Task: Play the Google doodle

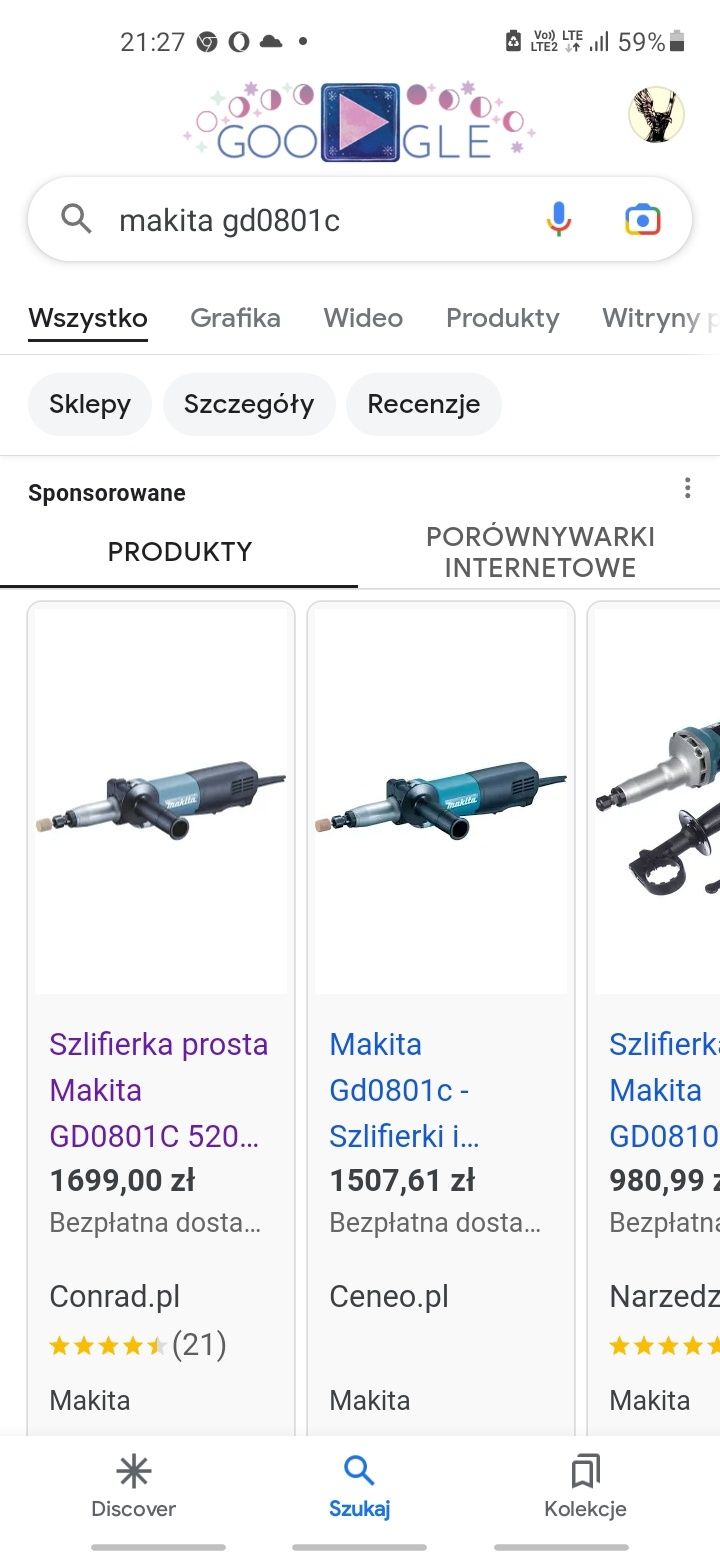Action: click(360, 123)
